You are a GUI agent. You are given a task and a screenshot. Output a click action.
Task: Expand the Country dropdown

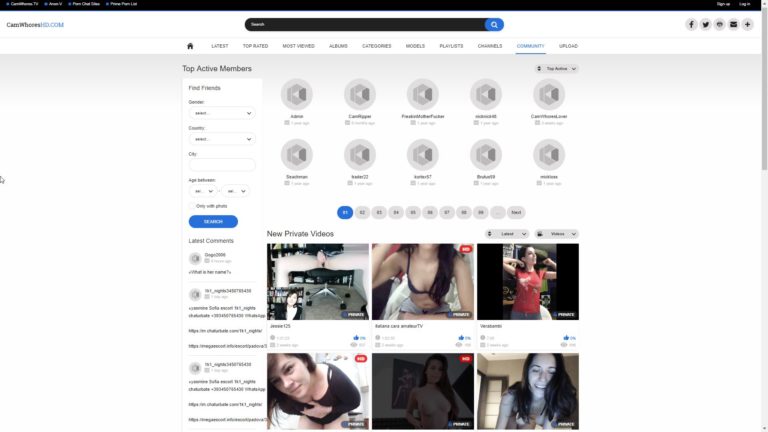click(x=221, y=139)
